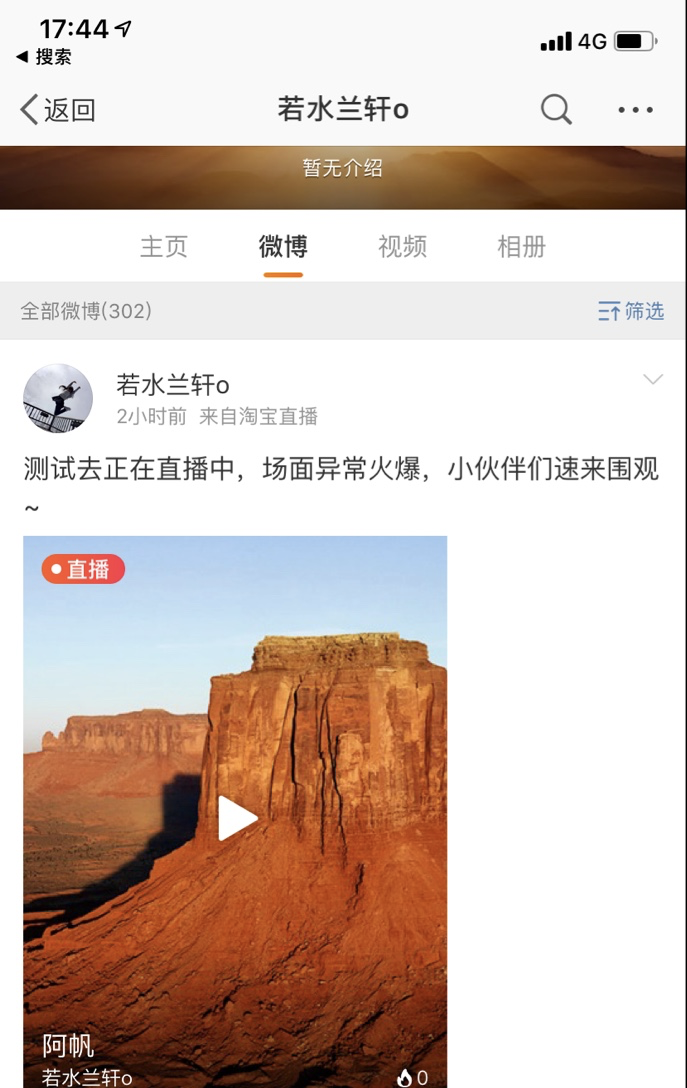
Task: Select the 微博 tab
Action: (283, 247)
